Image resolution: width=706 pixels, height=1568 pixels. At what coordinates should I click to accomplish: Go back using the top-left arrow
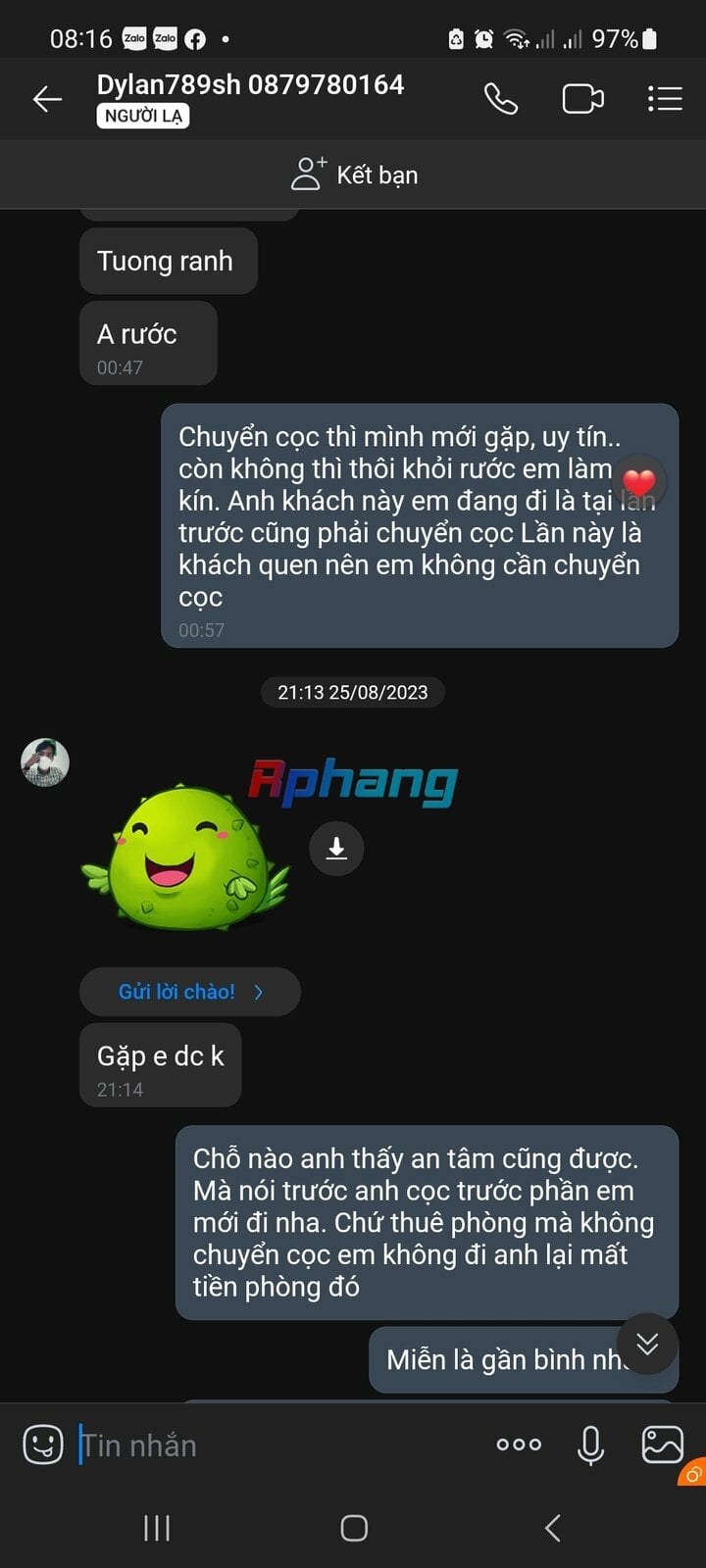[46, 99]
